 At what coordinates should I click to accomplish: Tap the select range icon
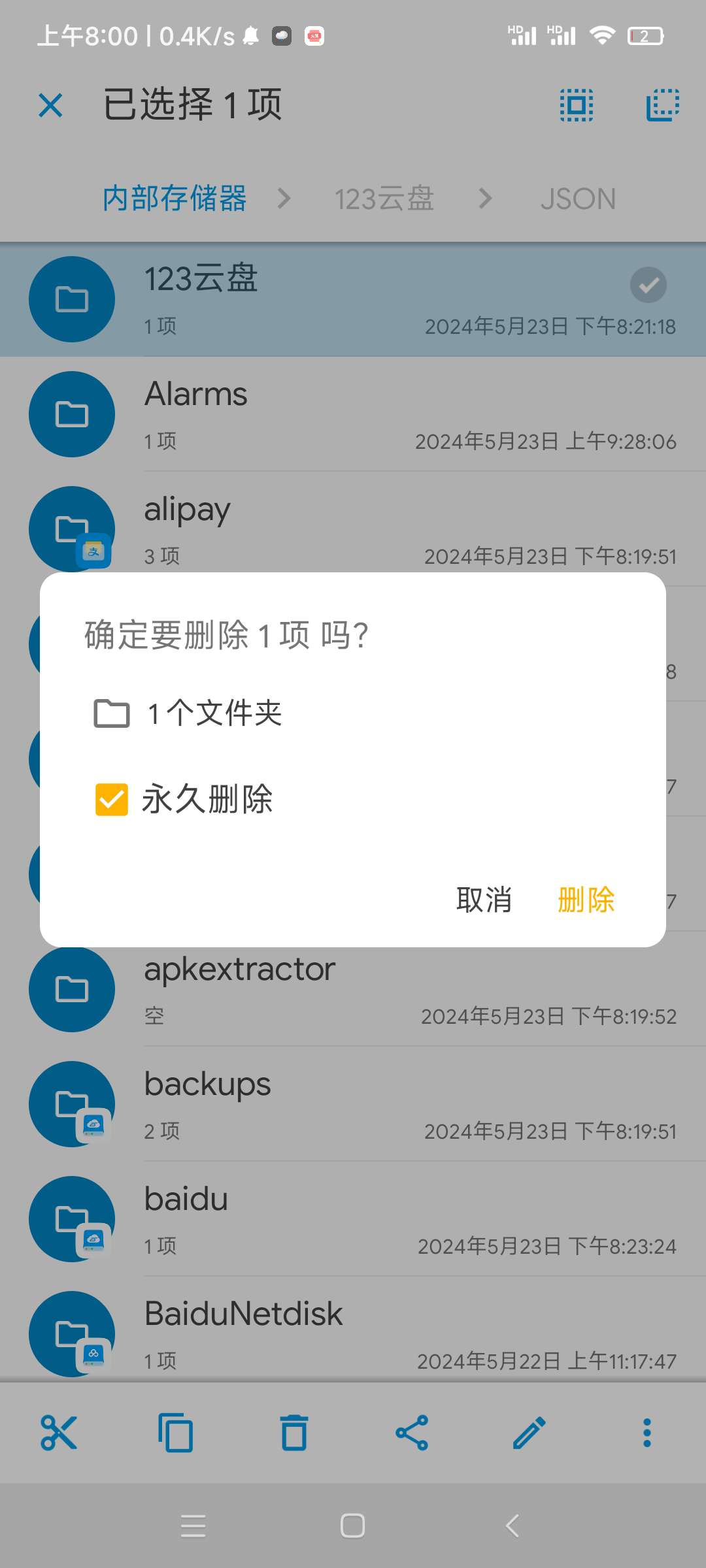tap(662, 105)
